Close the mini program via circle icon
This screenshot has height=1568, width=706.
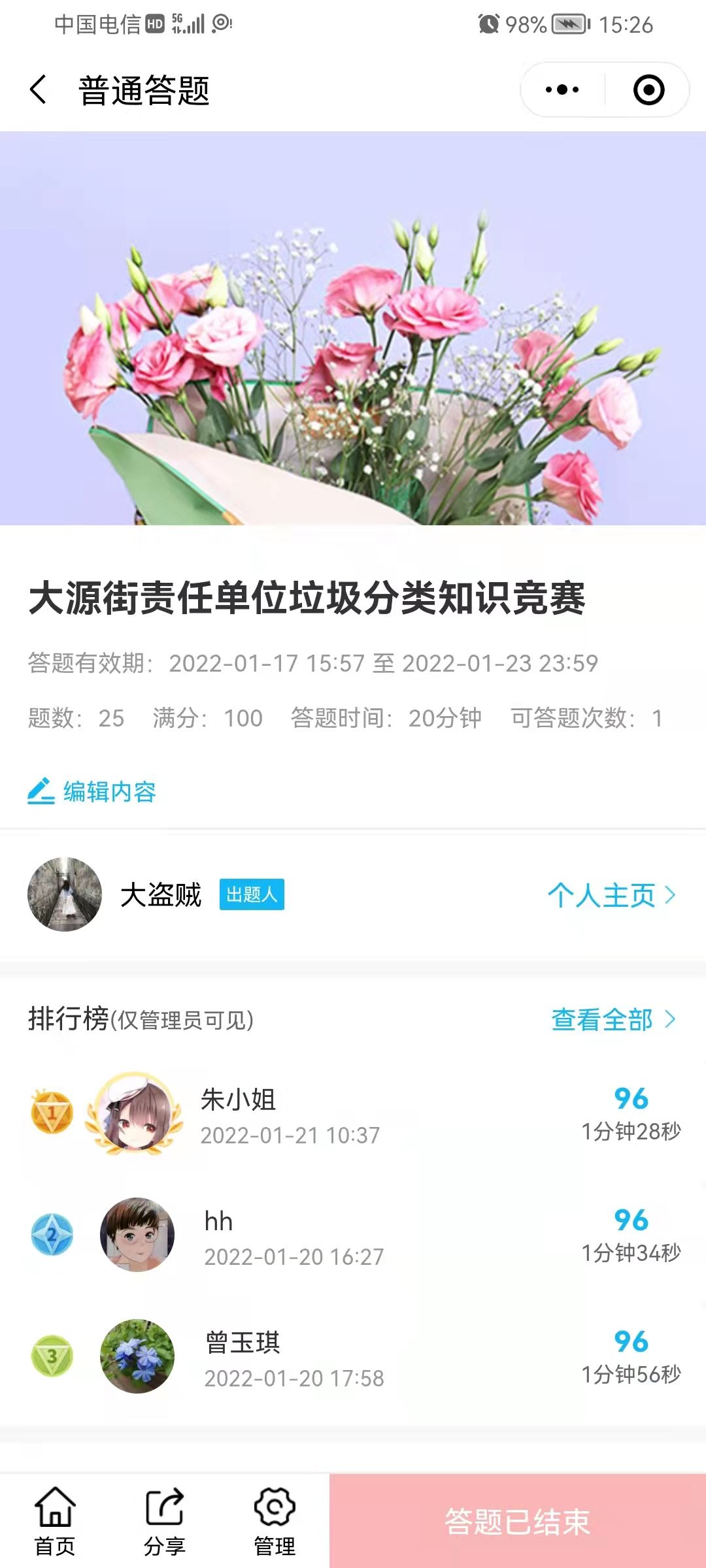648,90
